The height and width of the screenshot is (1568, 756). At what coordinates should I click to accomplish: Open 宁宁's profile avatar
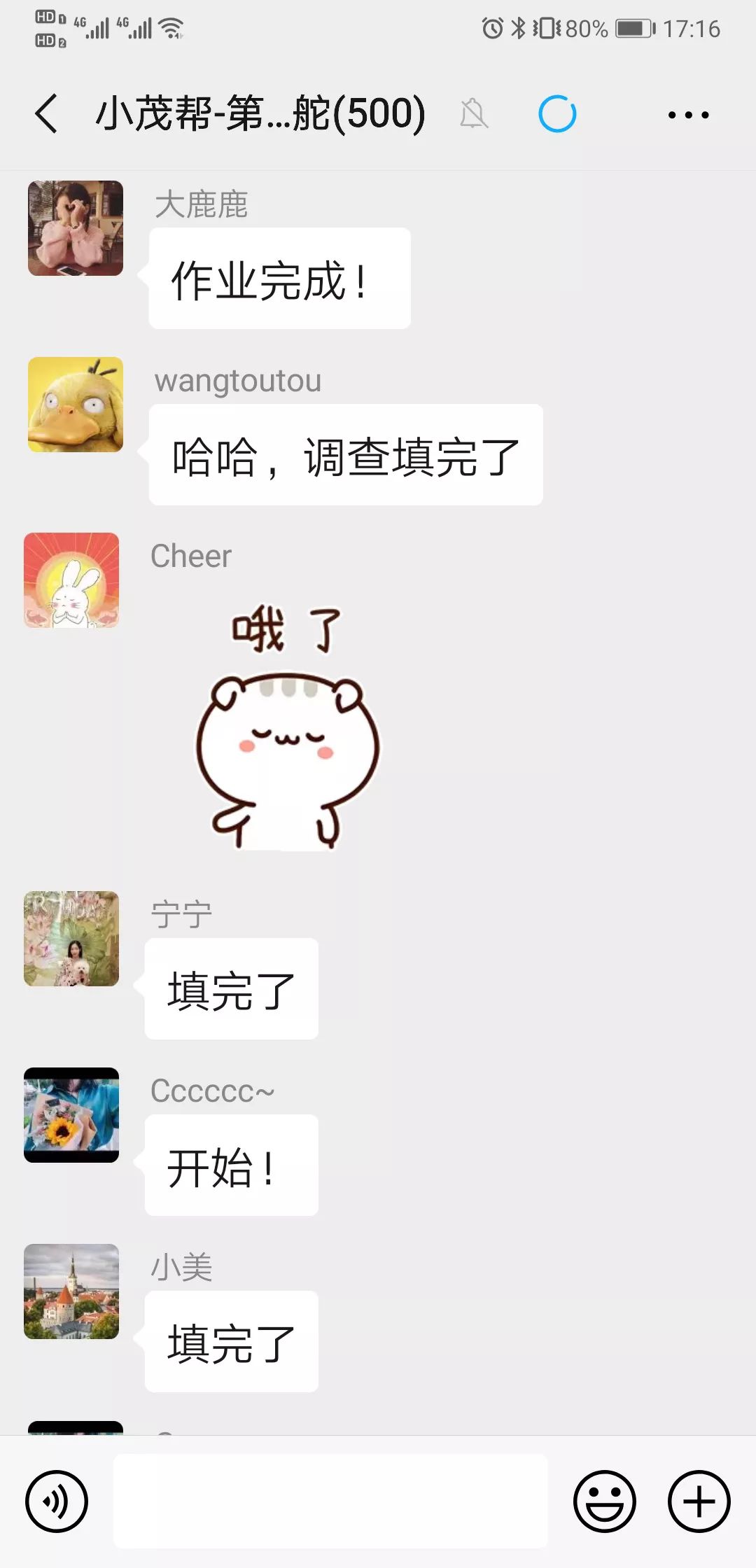(71, 939)
